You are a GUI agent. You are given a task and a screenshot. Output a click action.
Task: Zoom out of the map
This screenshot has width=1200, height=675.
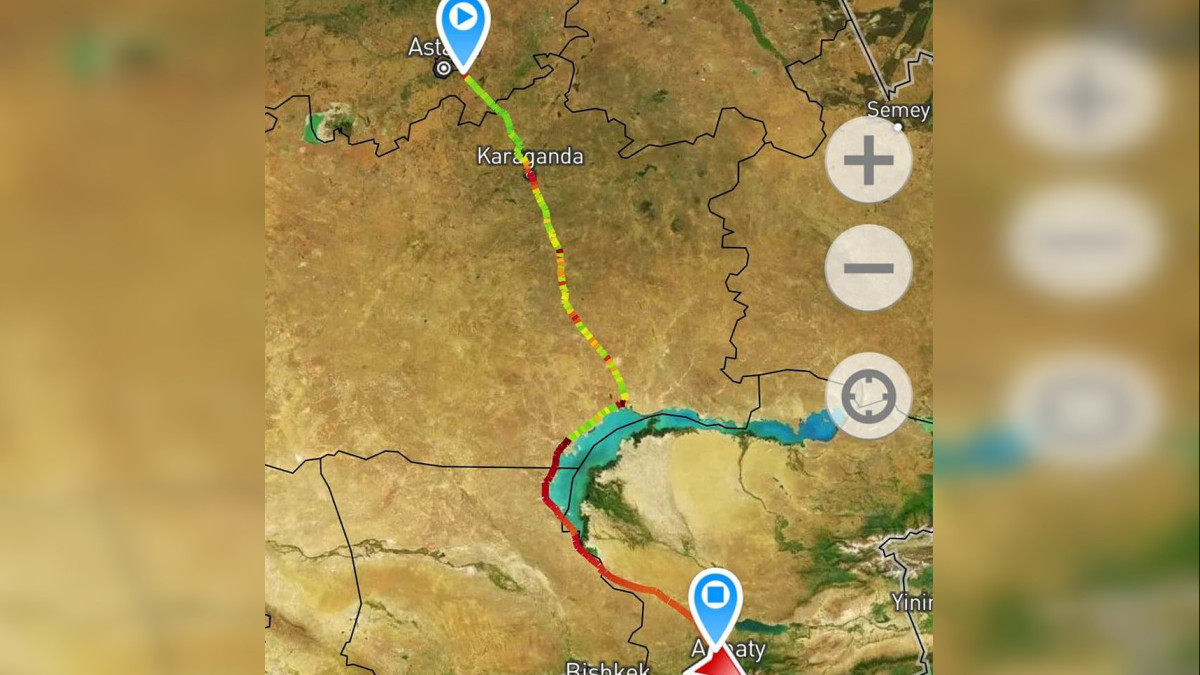pos(868,268)
